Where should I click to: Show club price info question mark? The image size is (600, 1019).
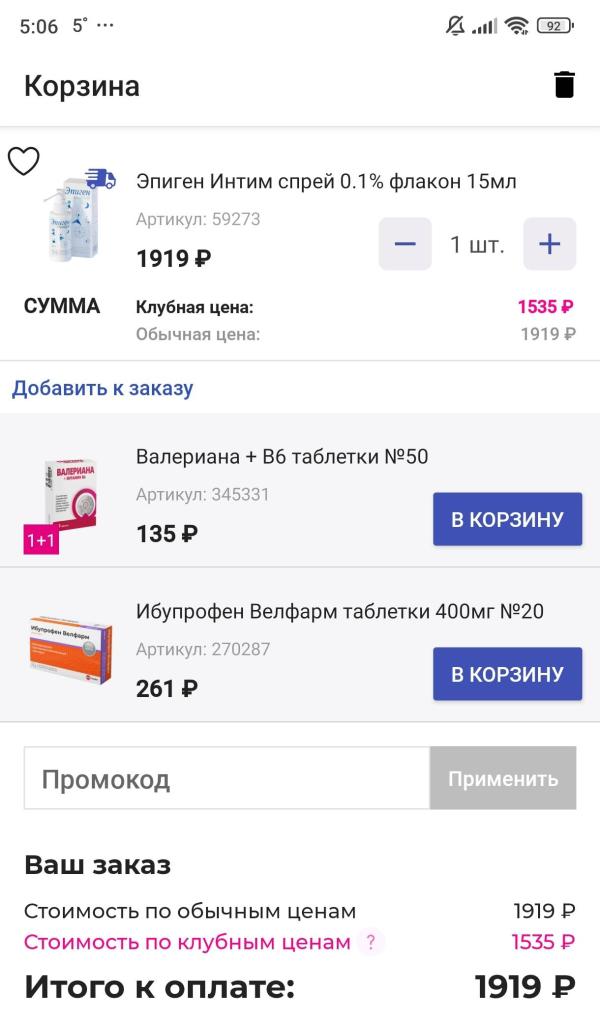click(x=371, y=942)
